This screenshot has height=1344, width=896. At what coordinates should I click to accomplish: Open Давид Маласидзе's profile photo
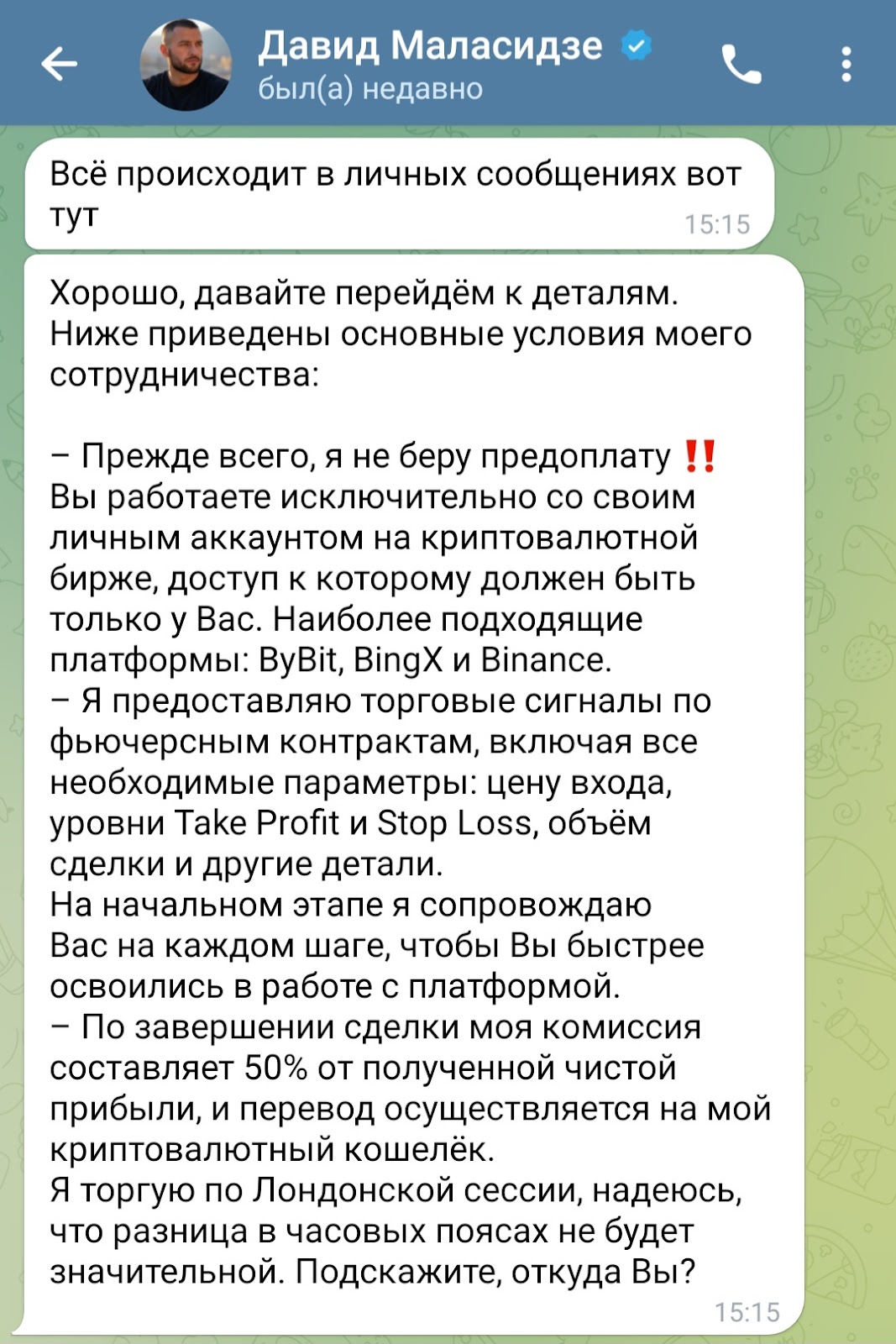click(185, 65)
